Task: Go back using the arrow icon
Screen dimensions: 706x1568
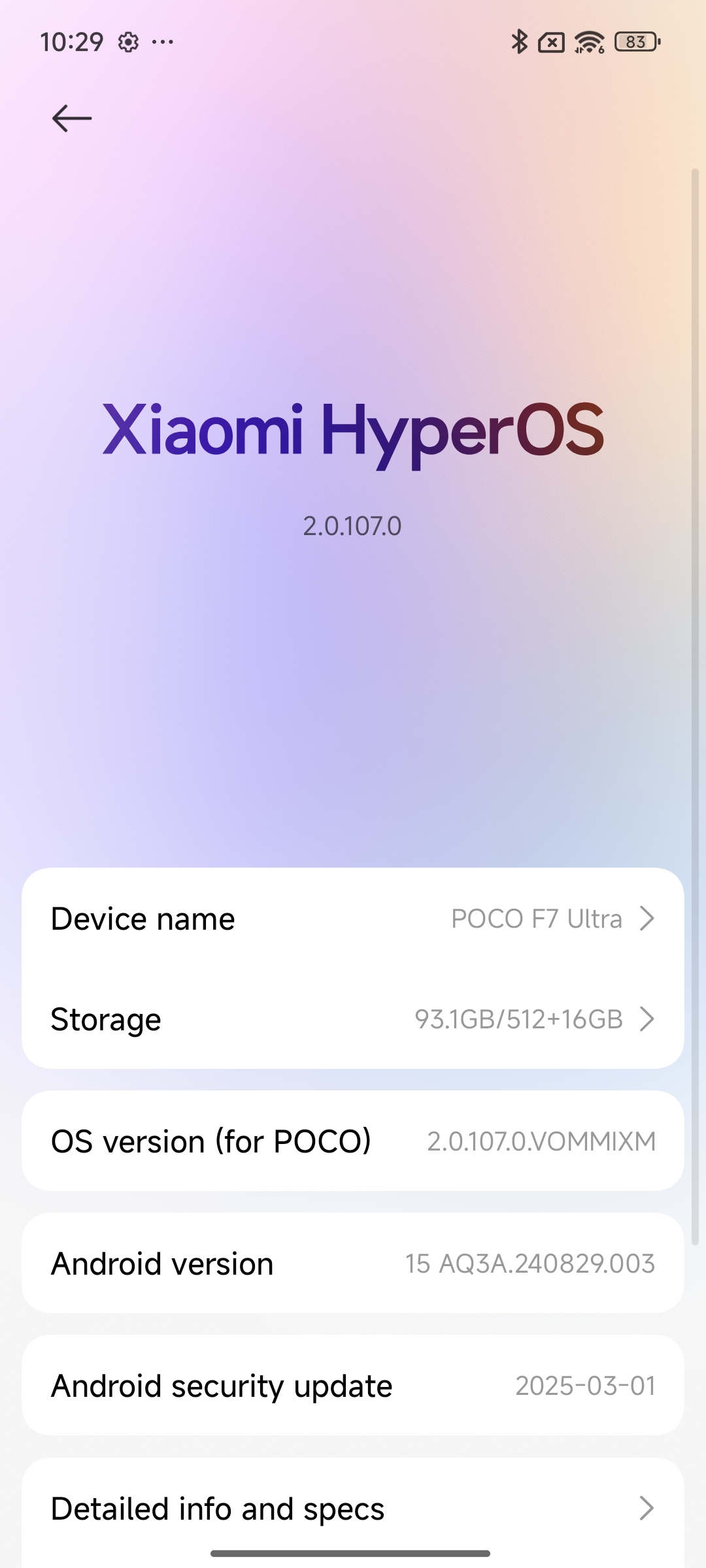Action: click(x=72, y=118)
